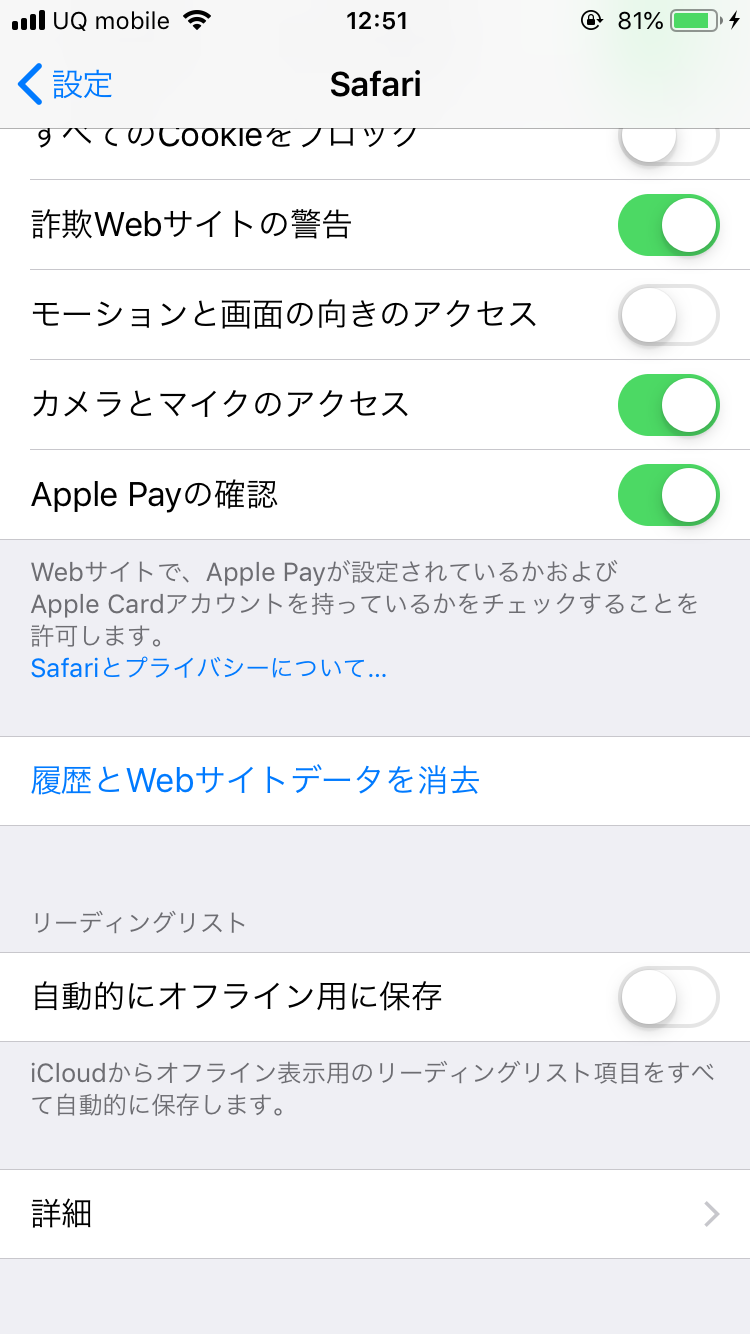Open Safariとプライバシーについて link
This screenshot has width=750, height=1334.
(x=208, y=668)
